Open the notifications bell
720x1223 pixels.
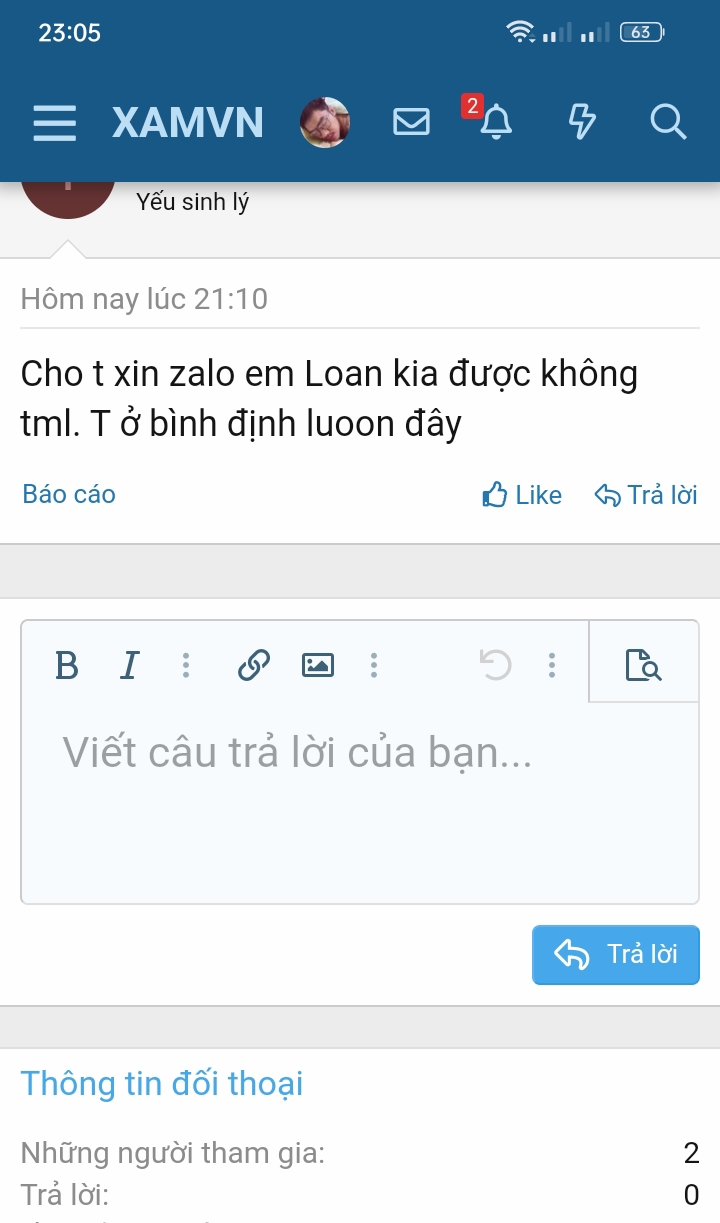(x=495, y=123)
